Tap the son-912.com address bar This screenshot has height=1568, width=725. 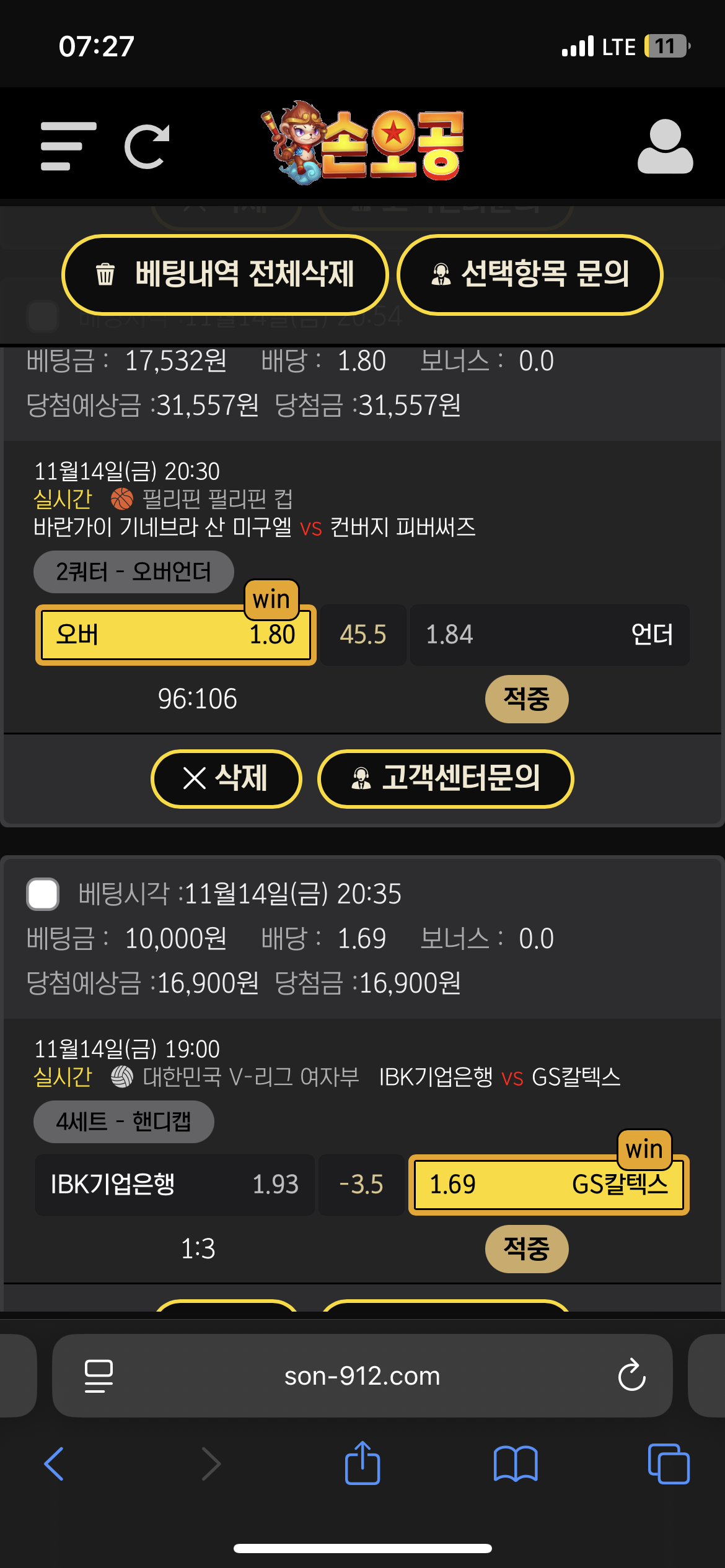362,1376
